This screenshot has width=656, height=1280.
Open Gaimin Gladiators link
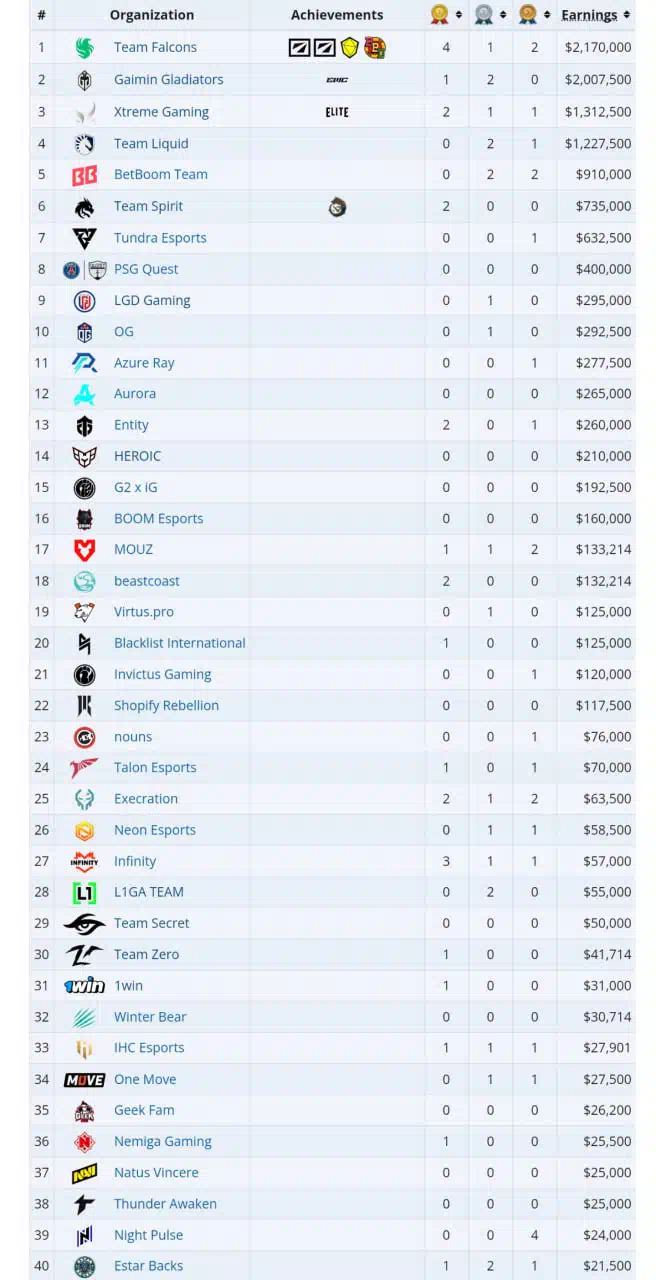click(x=168, y=79)
